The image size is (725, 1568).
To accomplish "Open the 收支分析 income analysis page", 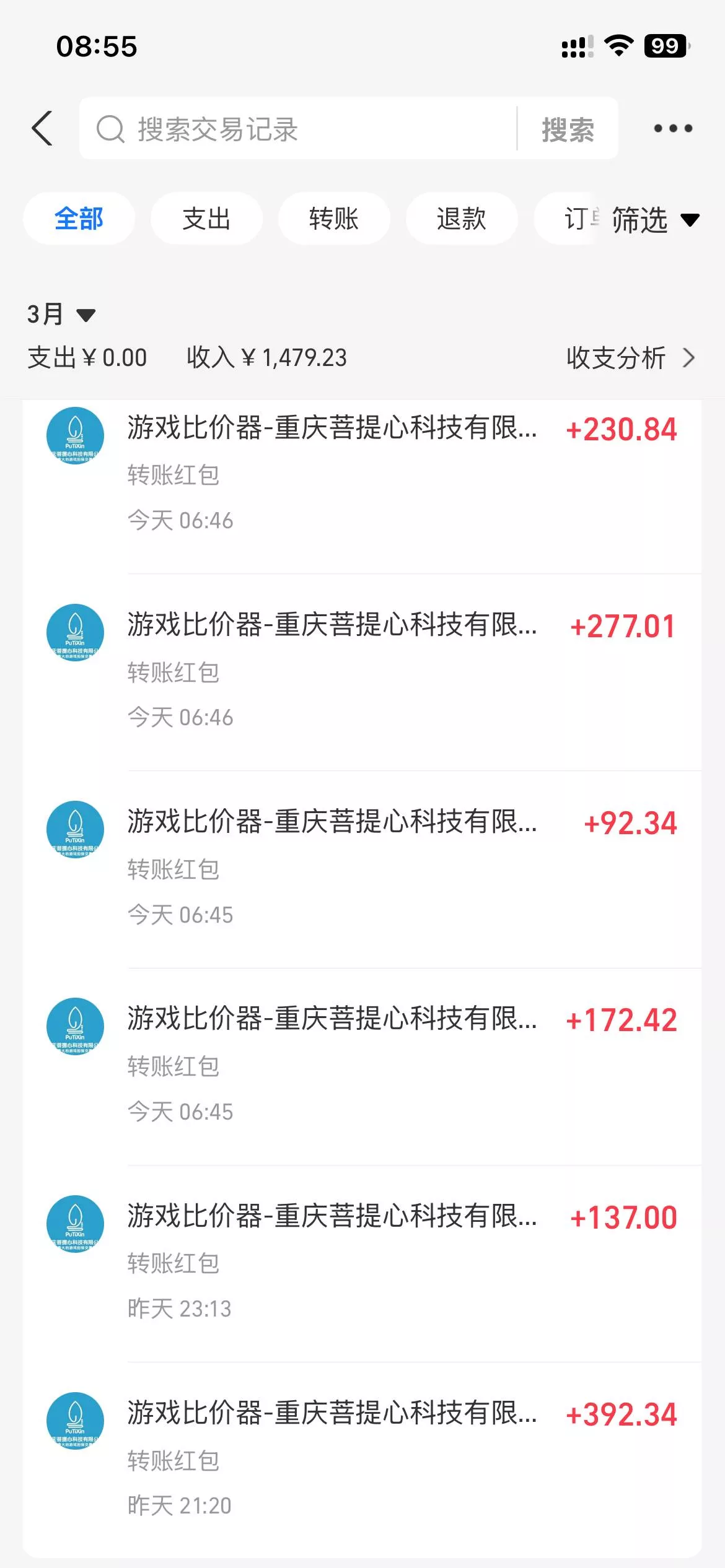I will pos(616,357).
